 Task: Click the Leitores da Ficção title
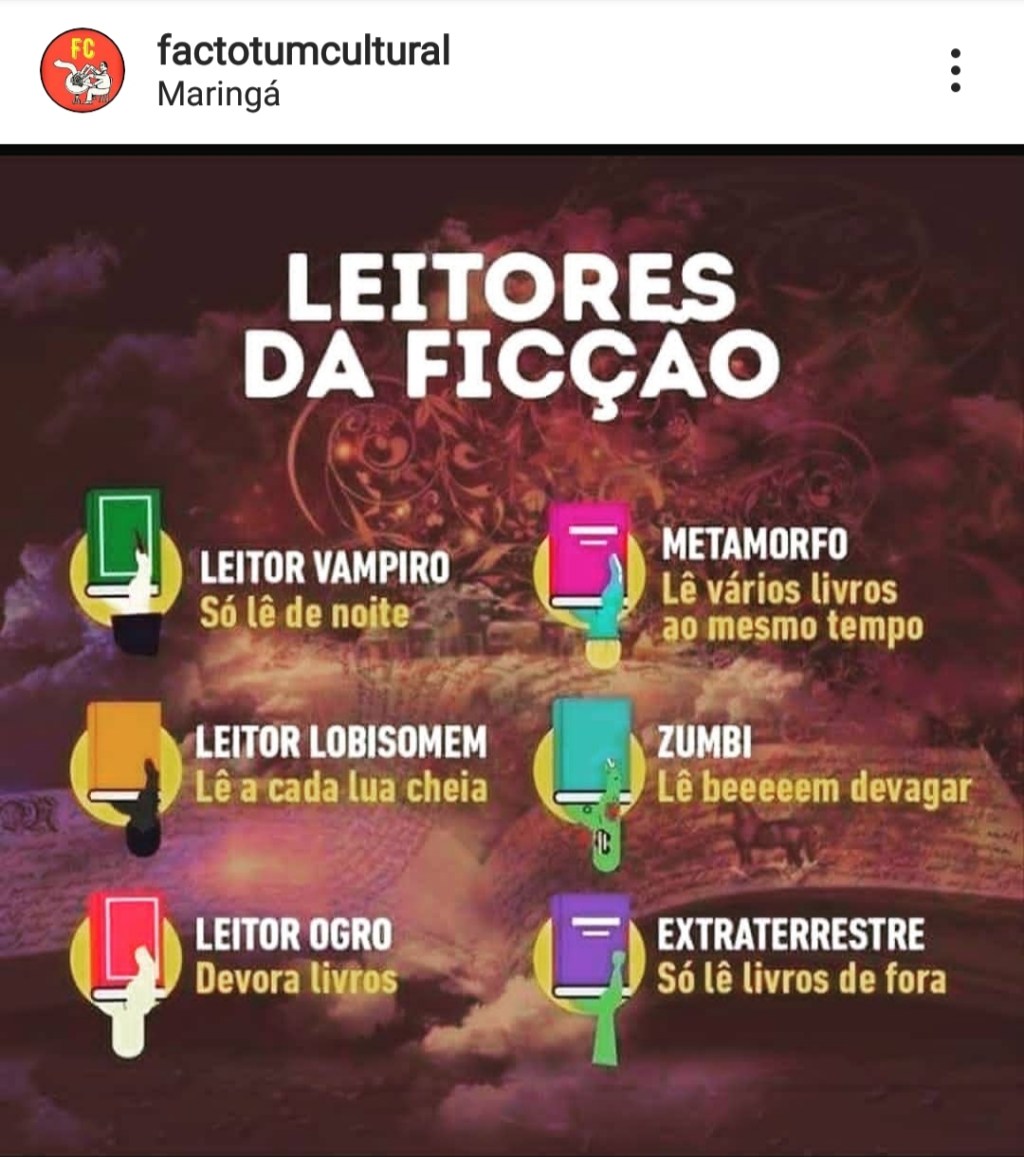(512, 325)
